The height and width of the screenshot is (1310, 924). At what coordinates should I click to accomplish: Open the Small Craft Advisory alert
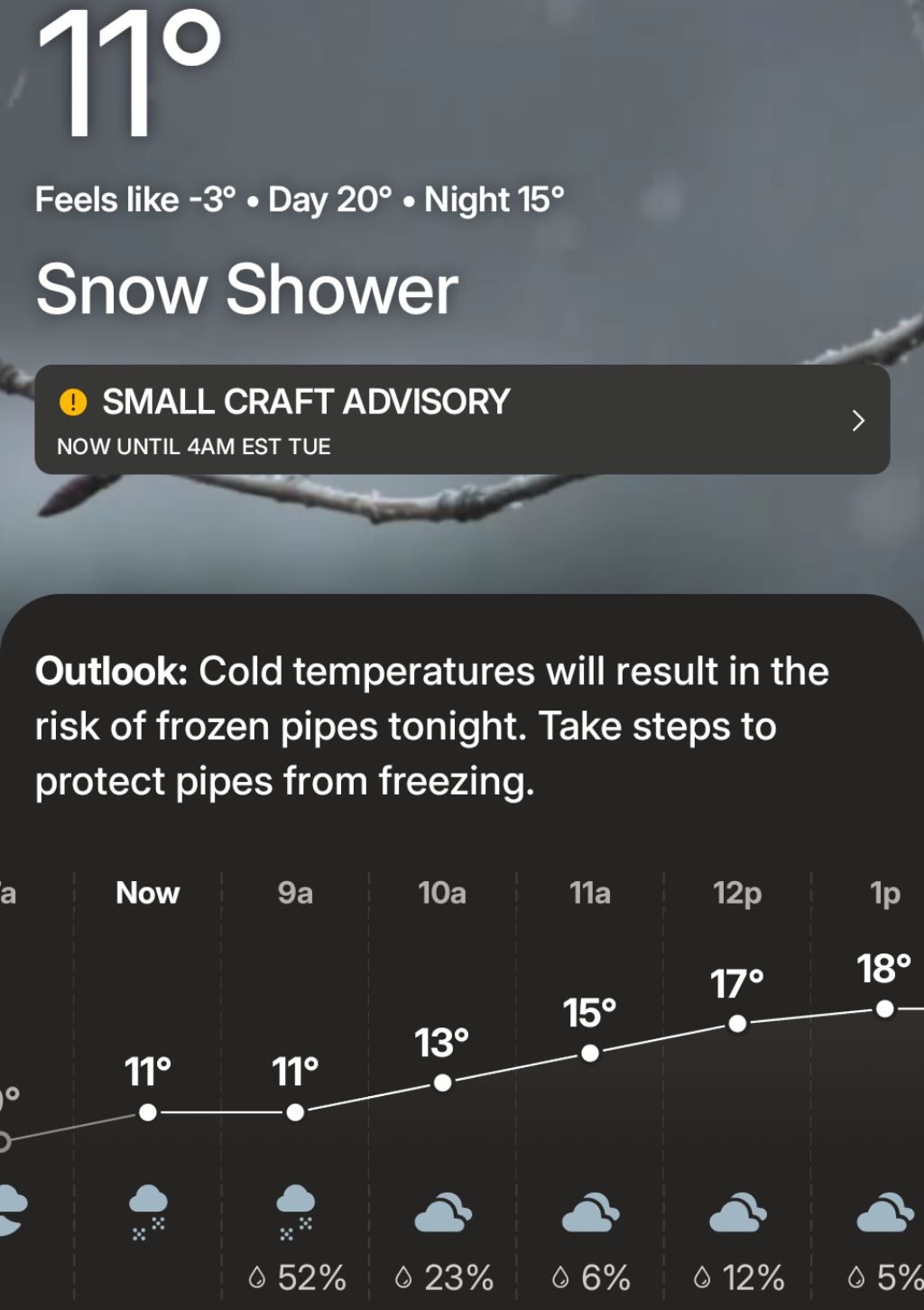click(x=462, y=420)
